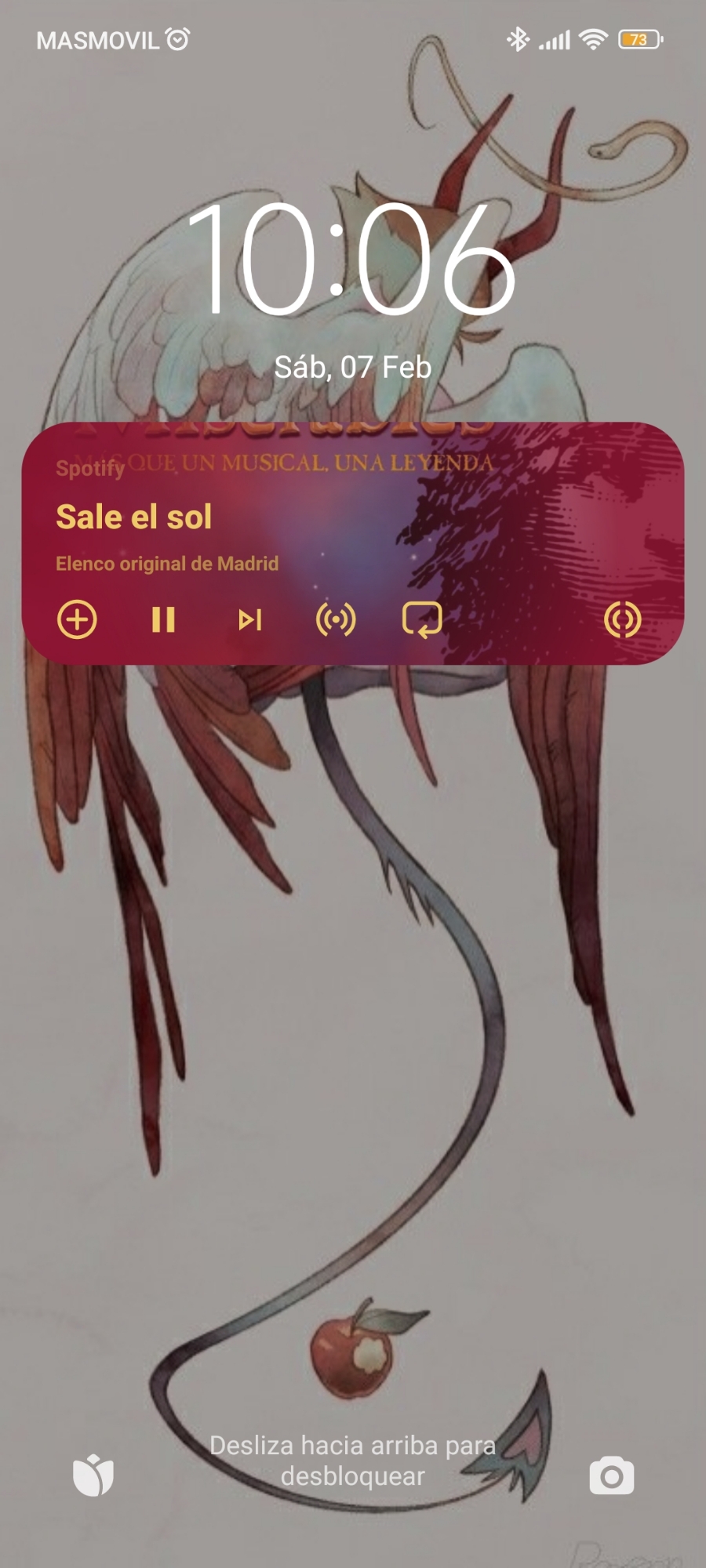The height and width of the screenshot is (1568, 706).
Task: Skip to the next track
Action: pyautogui.click(x=249, y=620)
